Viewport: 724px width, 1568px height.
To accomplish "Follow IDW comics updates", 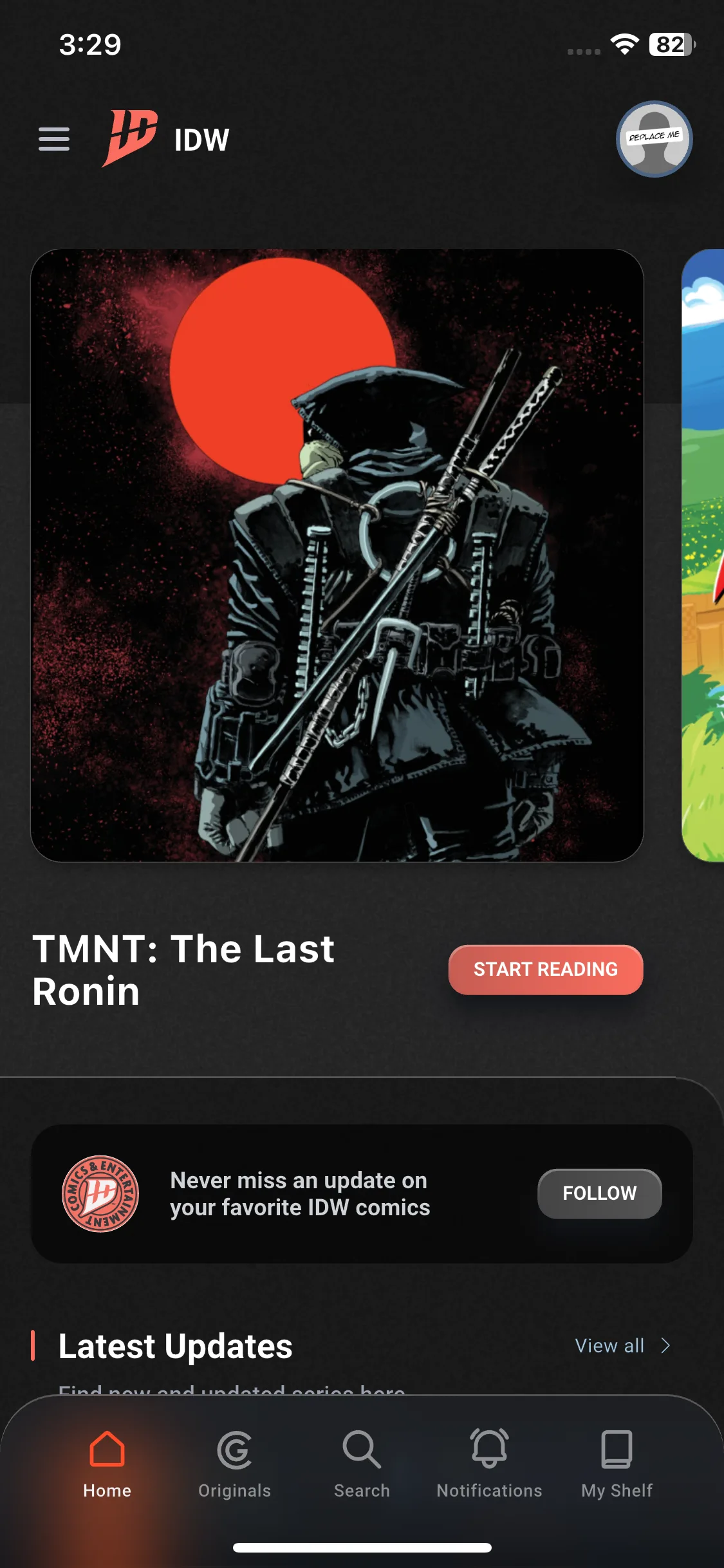I will [599, 1193].
